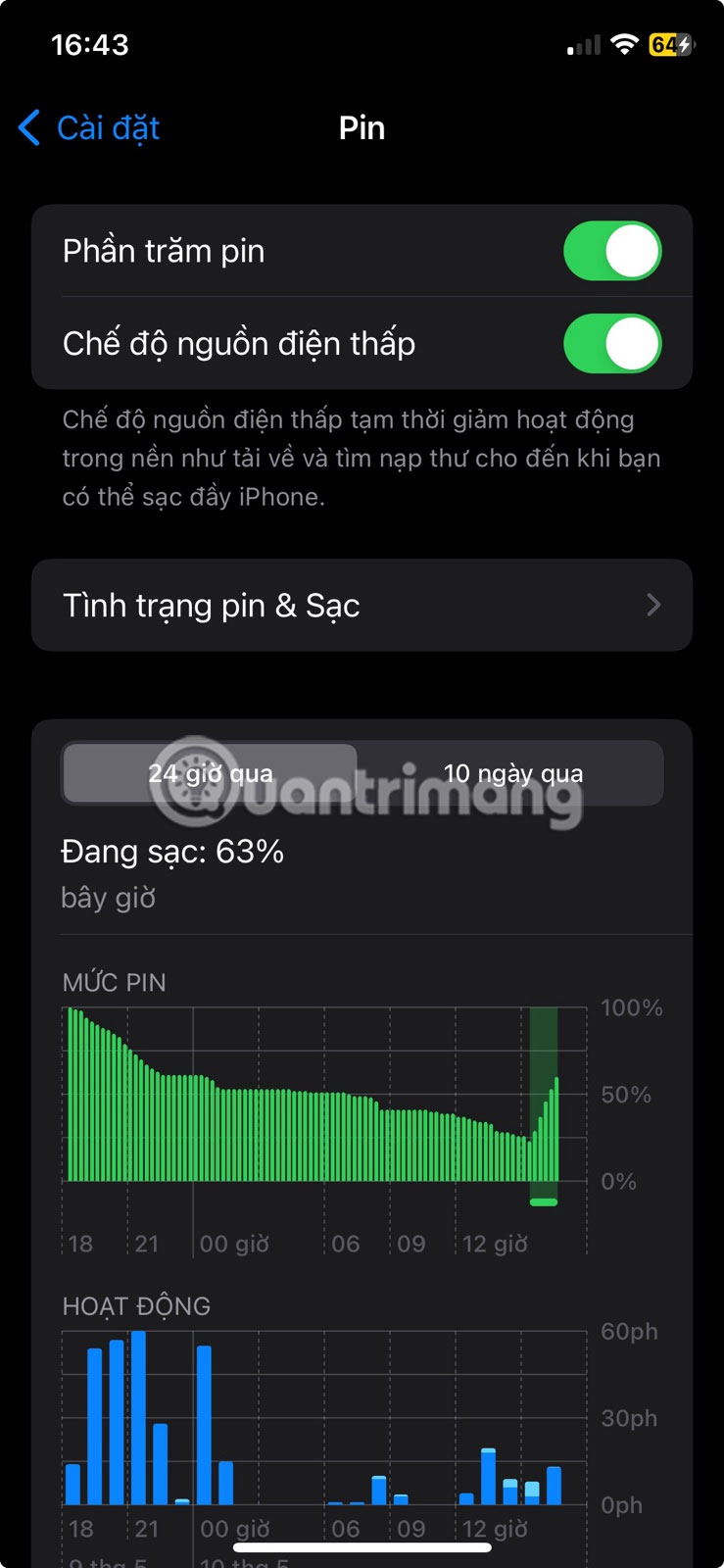The image size is (724, 1568).
Task: Select the 24 giờ qua segment
Action: point(211,773)
